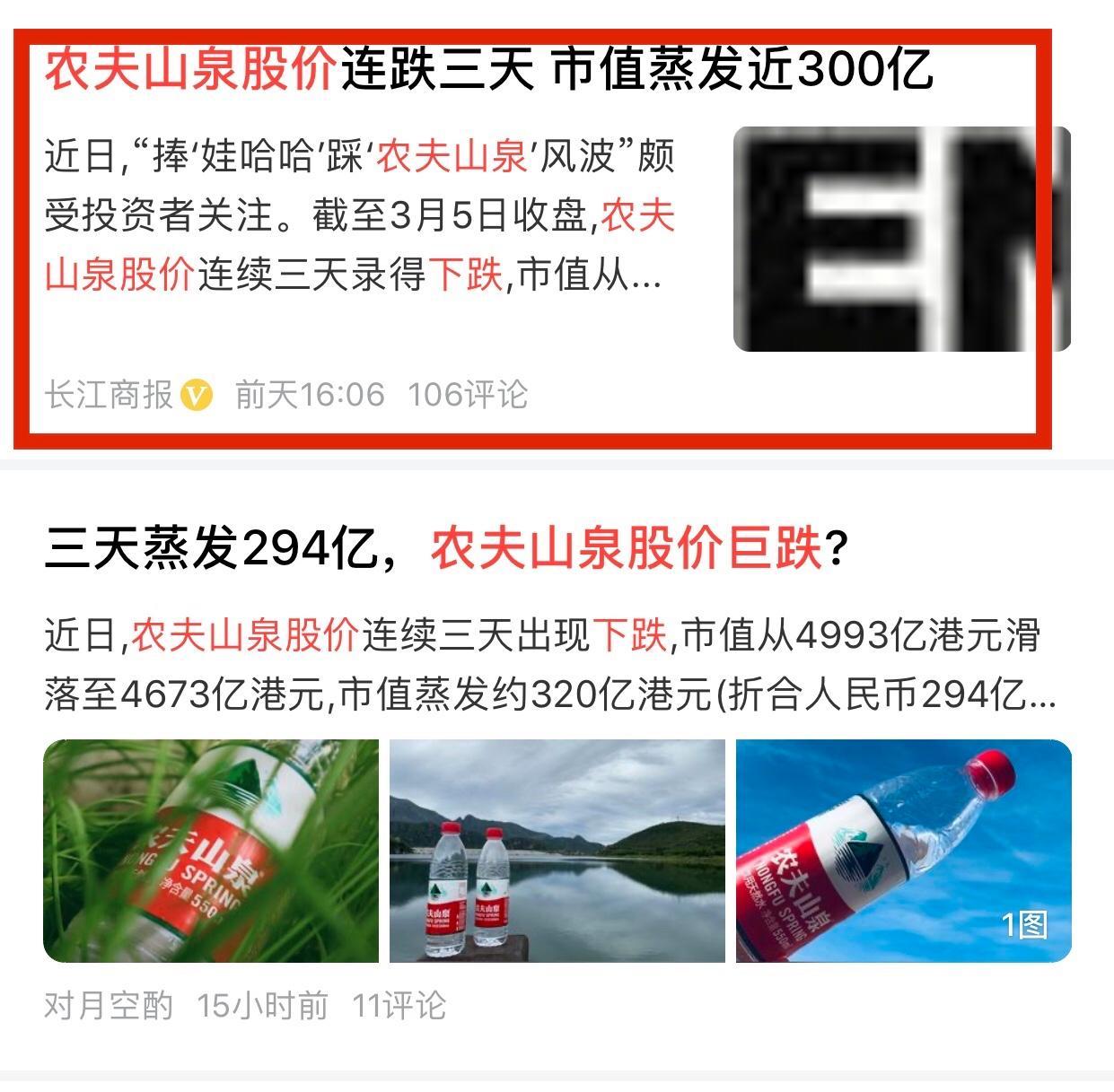Open the thumbnail image beside the 长江商报 article

tap(901, 239)
